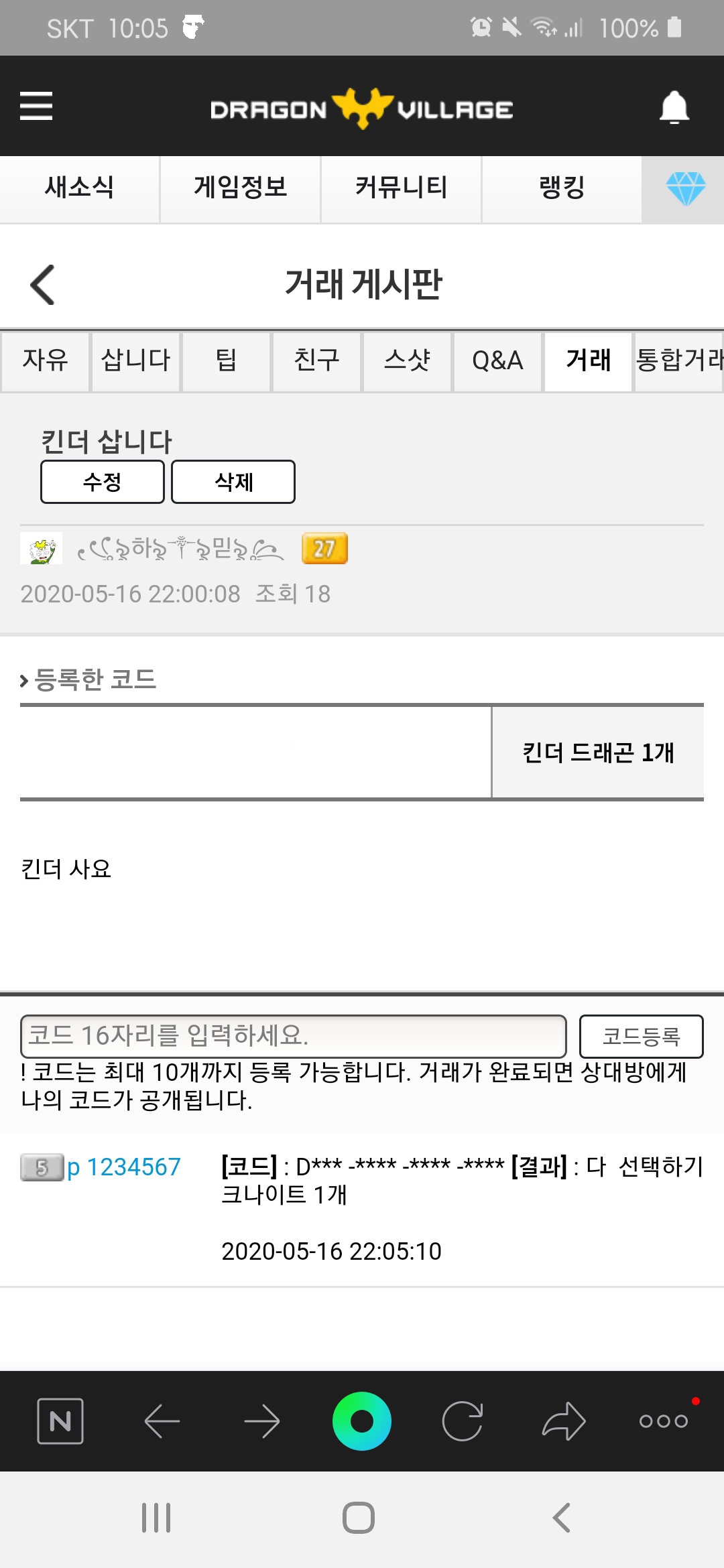Delete the post with 삭제
724x1568 pixels.
click(233, 482)
